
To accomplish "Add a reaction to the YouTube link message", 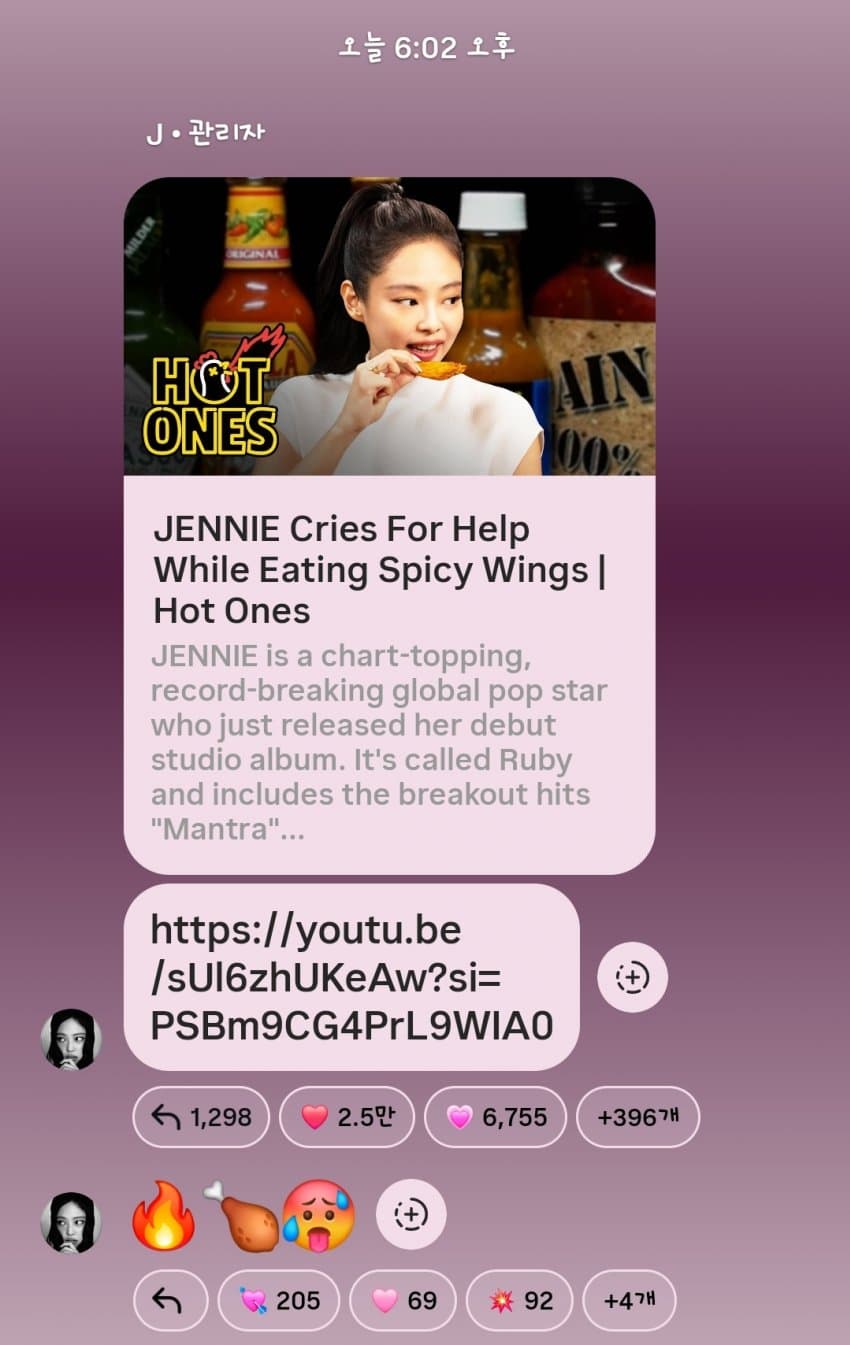I will (x=632, y=977).
